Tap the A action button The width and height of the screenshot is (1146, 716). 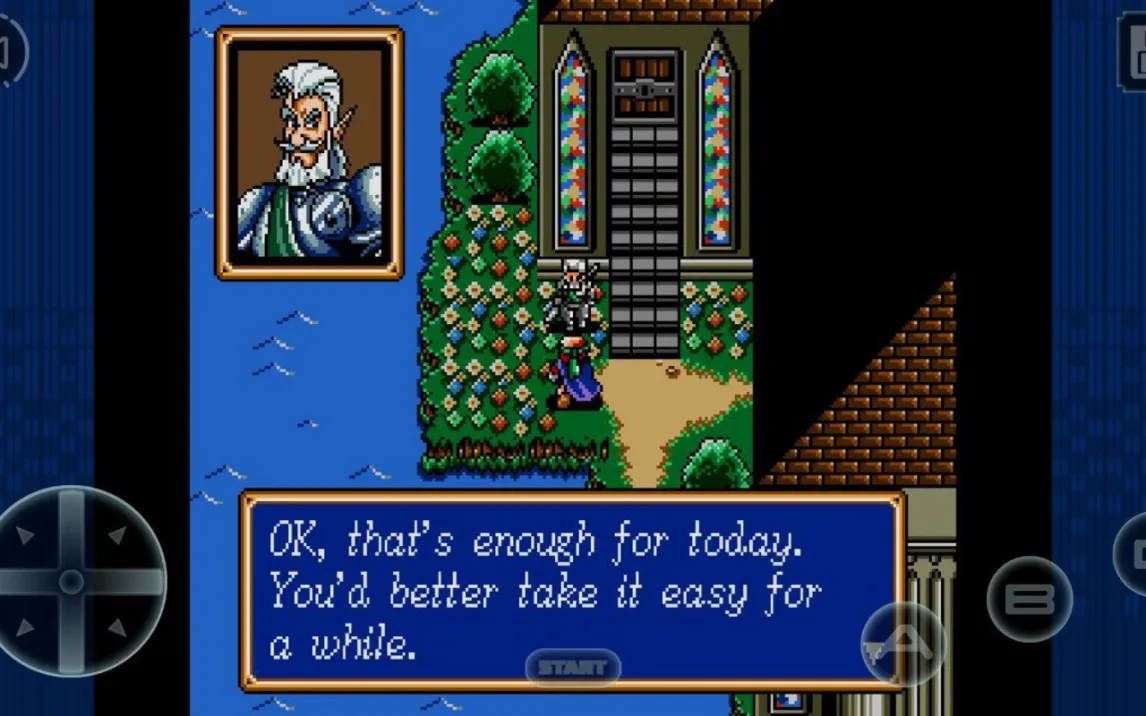[x=903, y=643]
